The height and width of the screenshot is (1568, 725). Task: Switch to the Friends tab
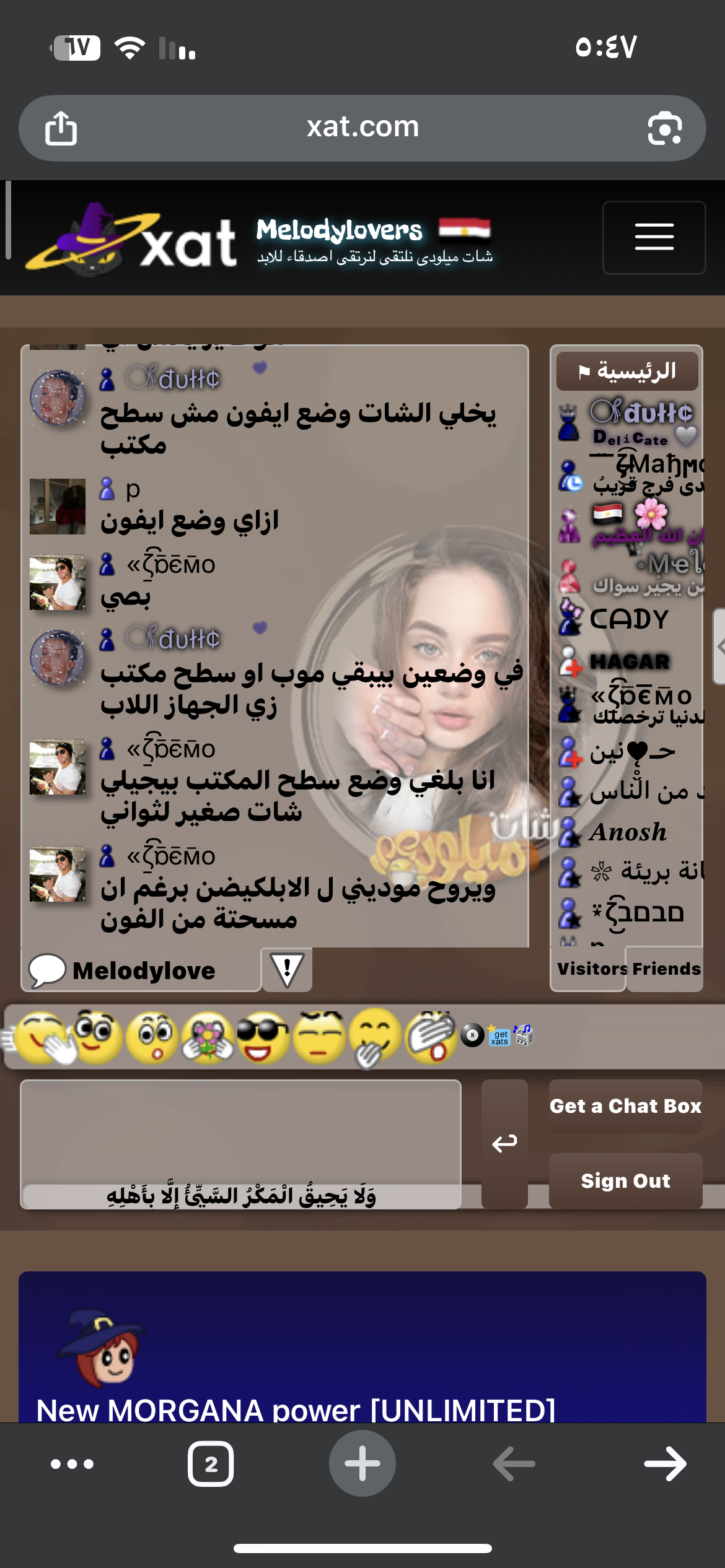click(x=666, y=969)
